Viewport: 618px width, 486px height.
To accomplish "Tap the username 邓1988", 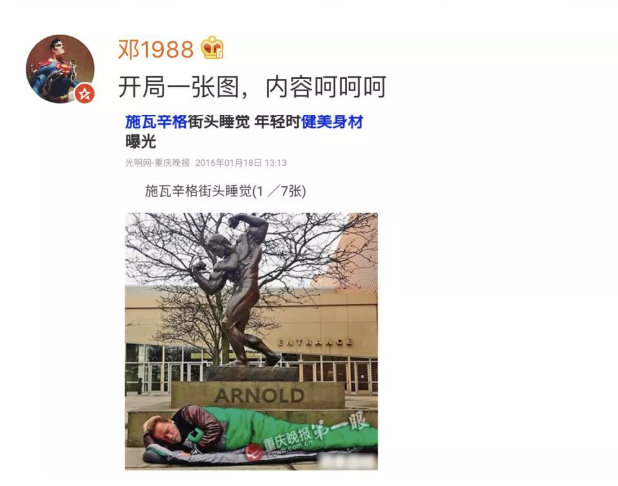I will coord(155,47).
